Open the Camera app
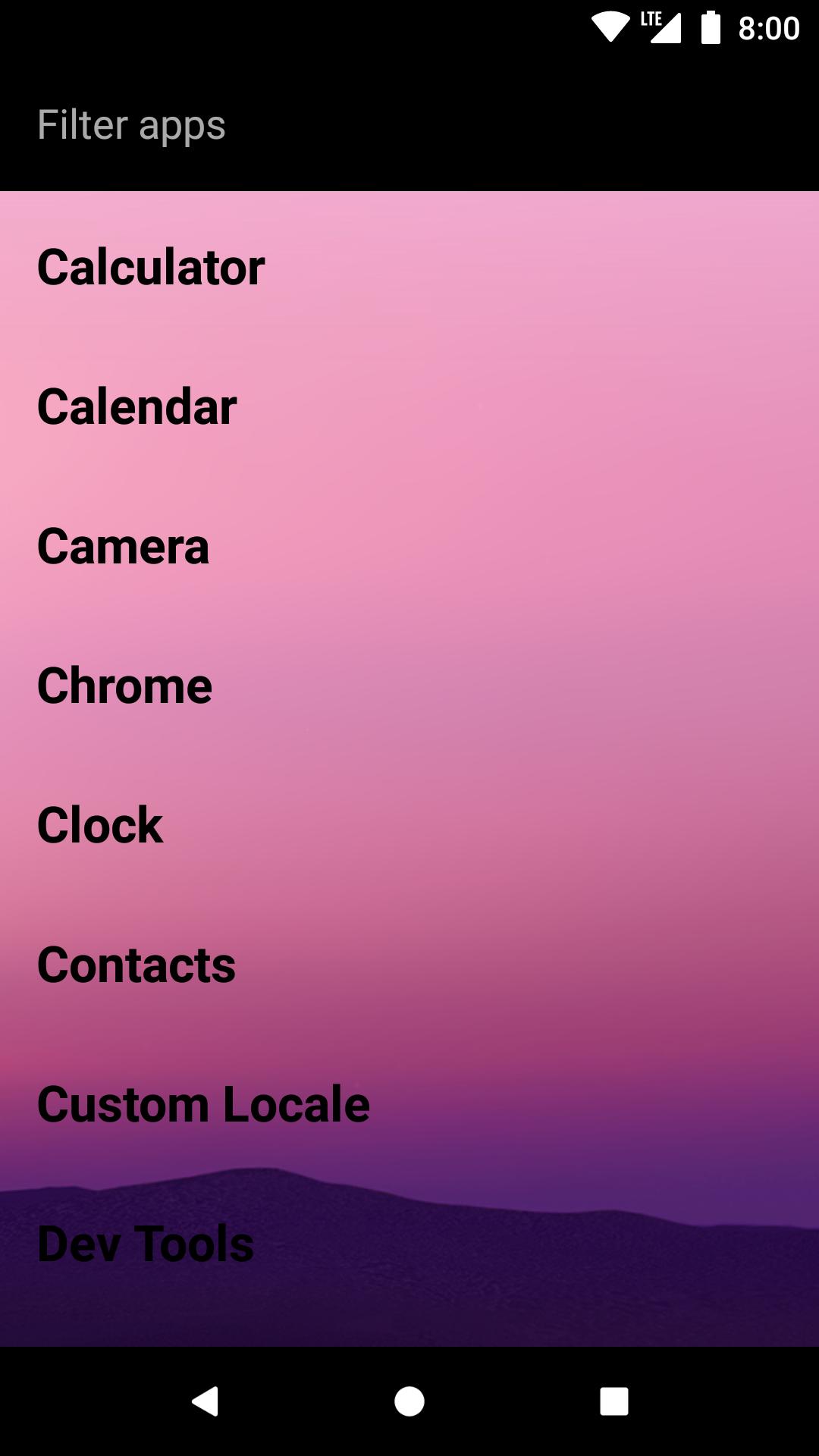Viewport: 819px width, 1456px height. (123, 546)
